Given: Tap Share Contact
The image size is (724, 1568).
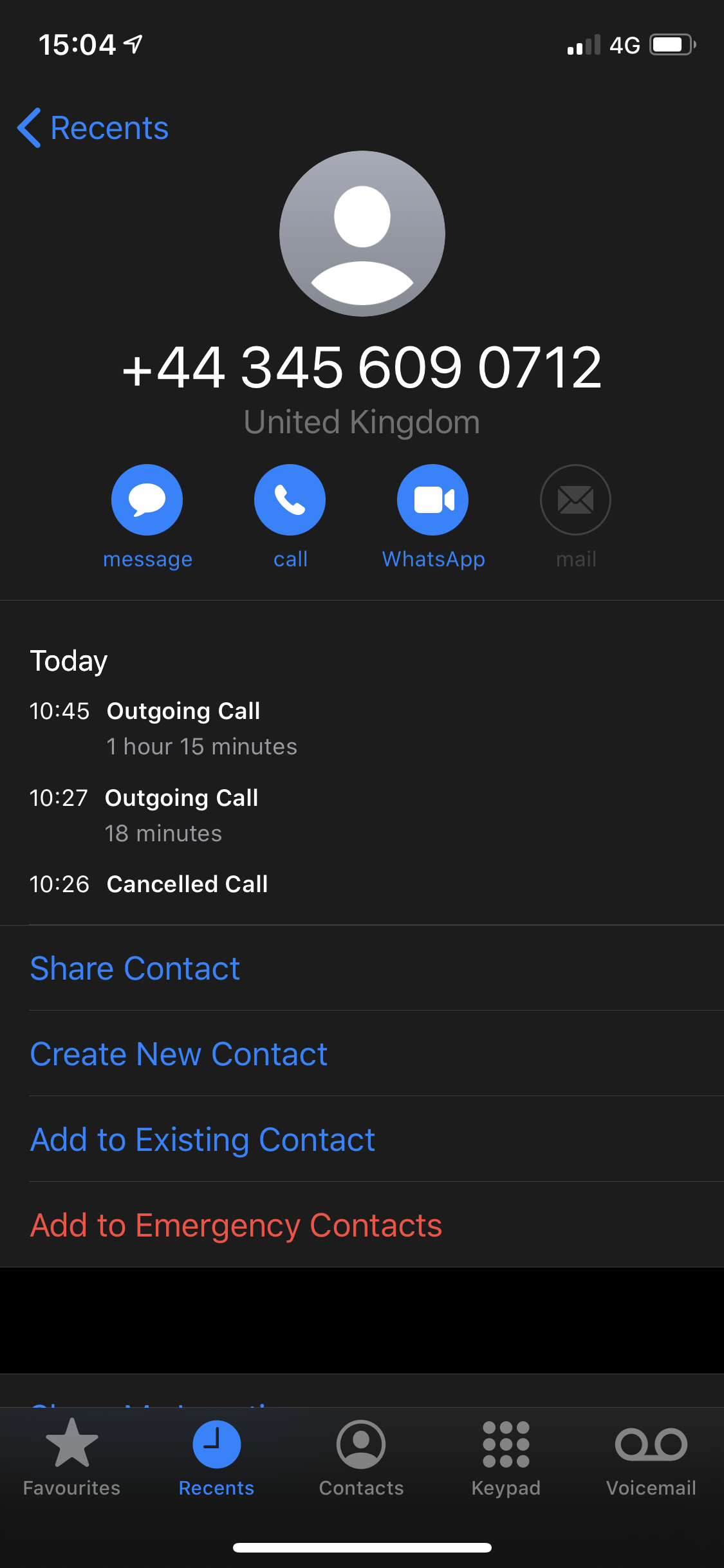Looking at the screenshot, I should [135, 968].
